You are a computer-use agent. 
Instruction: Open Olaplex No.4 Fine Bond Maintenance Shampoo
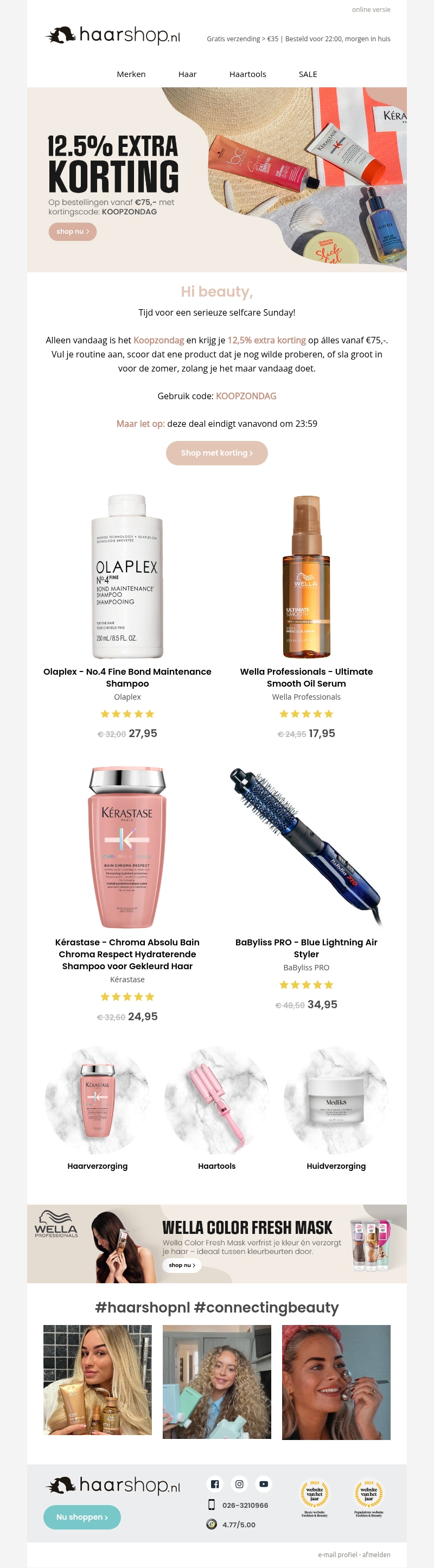[127, 677]
